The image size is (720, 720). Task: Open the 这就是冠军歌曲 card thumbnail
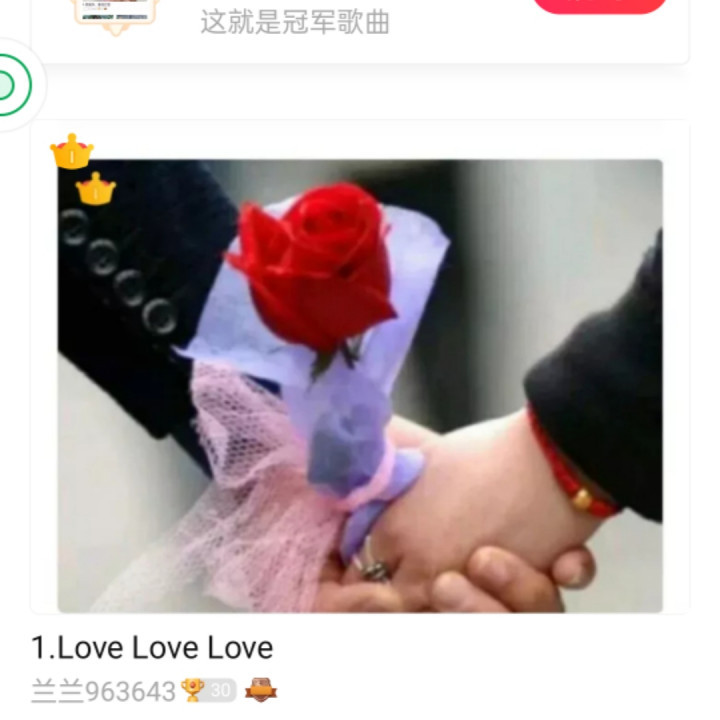[115, 16]
